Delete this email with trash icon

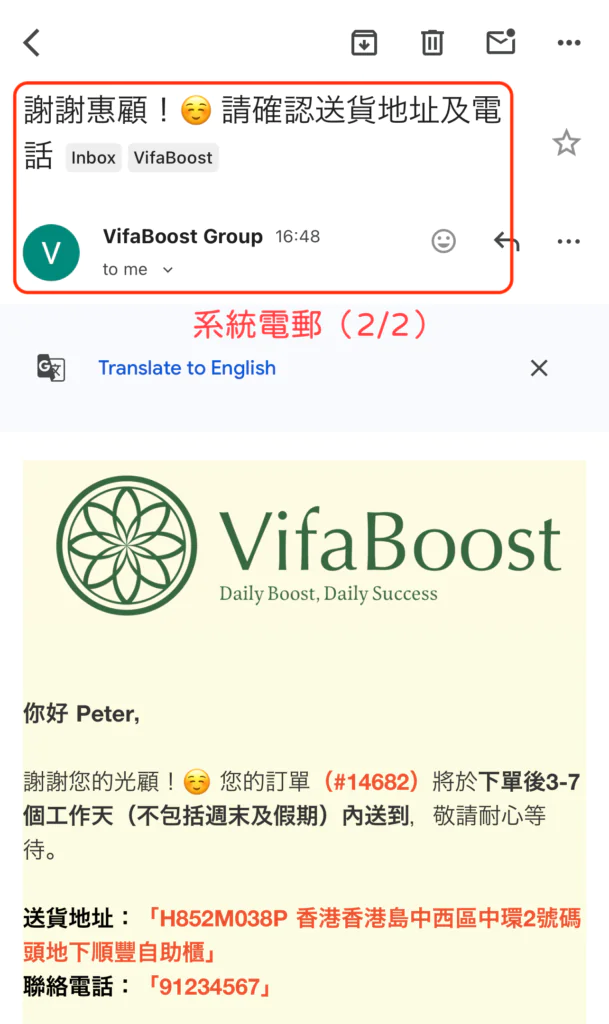coord(432,42)
